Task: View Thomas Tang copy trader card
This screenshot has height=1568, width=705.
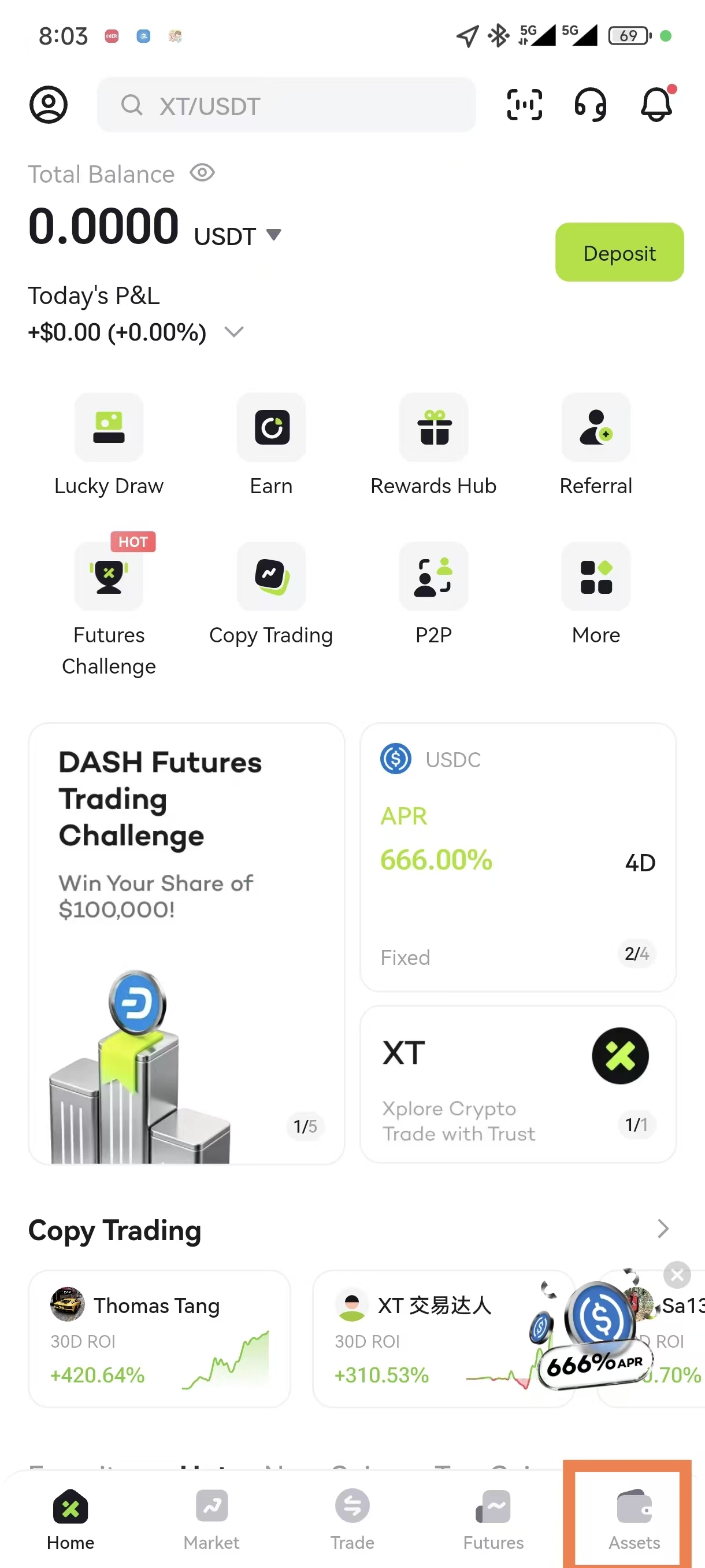Action: coord(159,1338)
